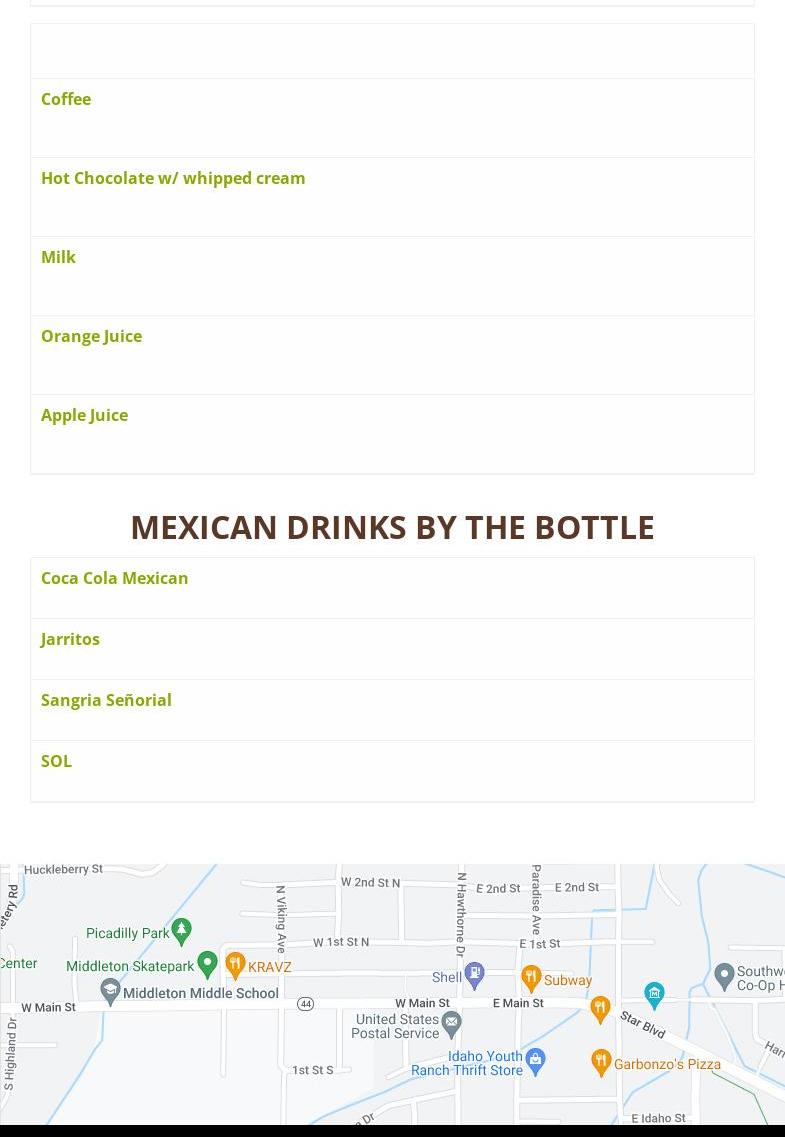The image size is (785, 1137).
Task: Open Idaho Youth Ranch Thrift Store marker
Action: pyautogui.click(x=536, y=1060)
